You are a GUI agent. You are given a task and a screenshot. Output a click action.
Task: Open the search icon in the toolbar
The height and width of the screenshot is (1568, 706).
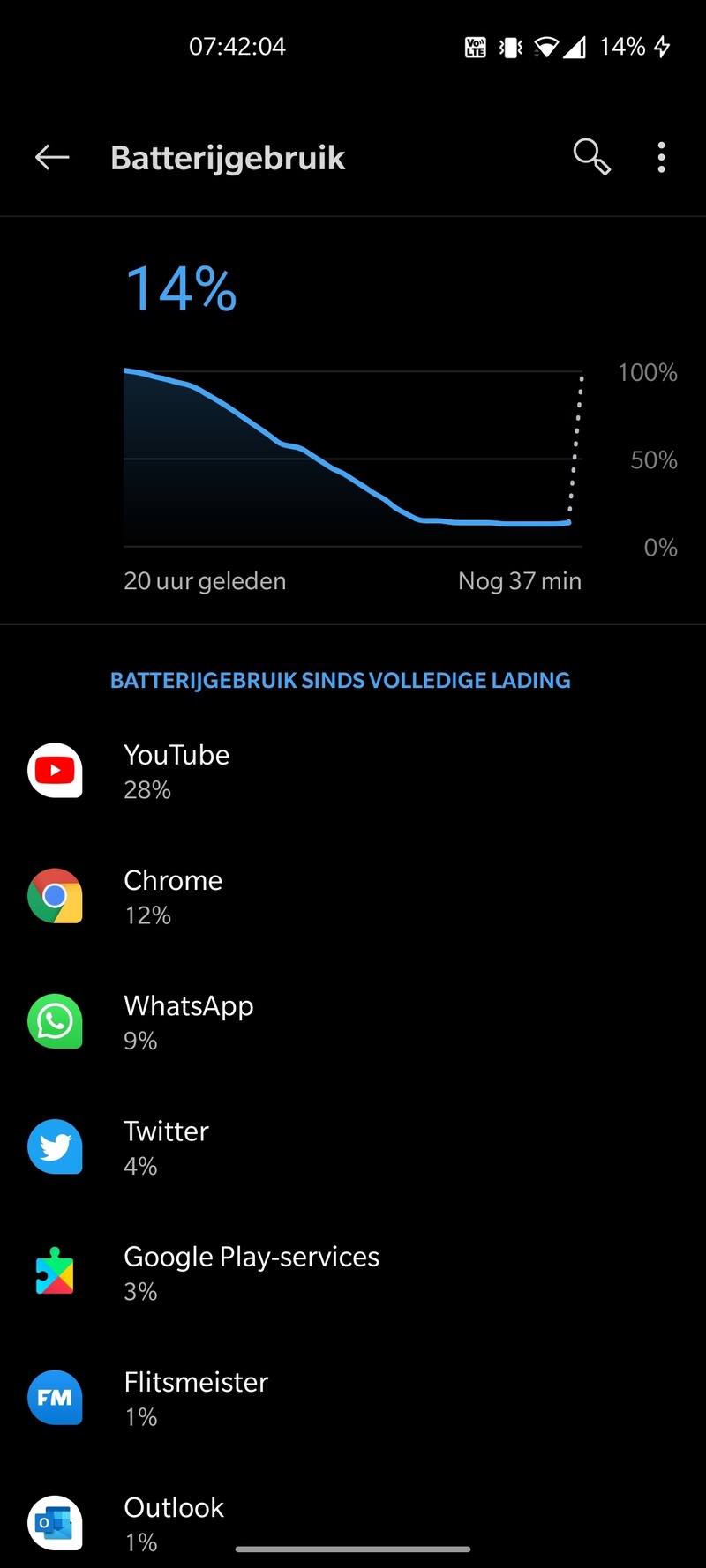[591, 158]
